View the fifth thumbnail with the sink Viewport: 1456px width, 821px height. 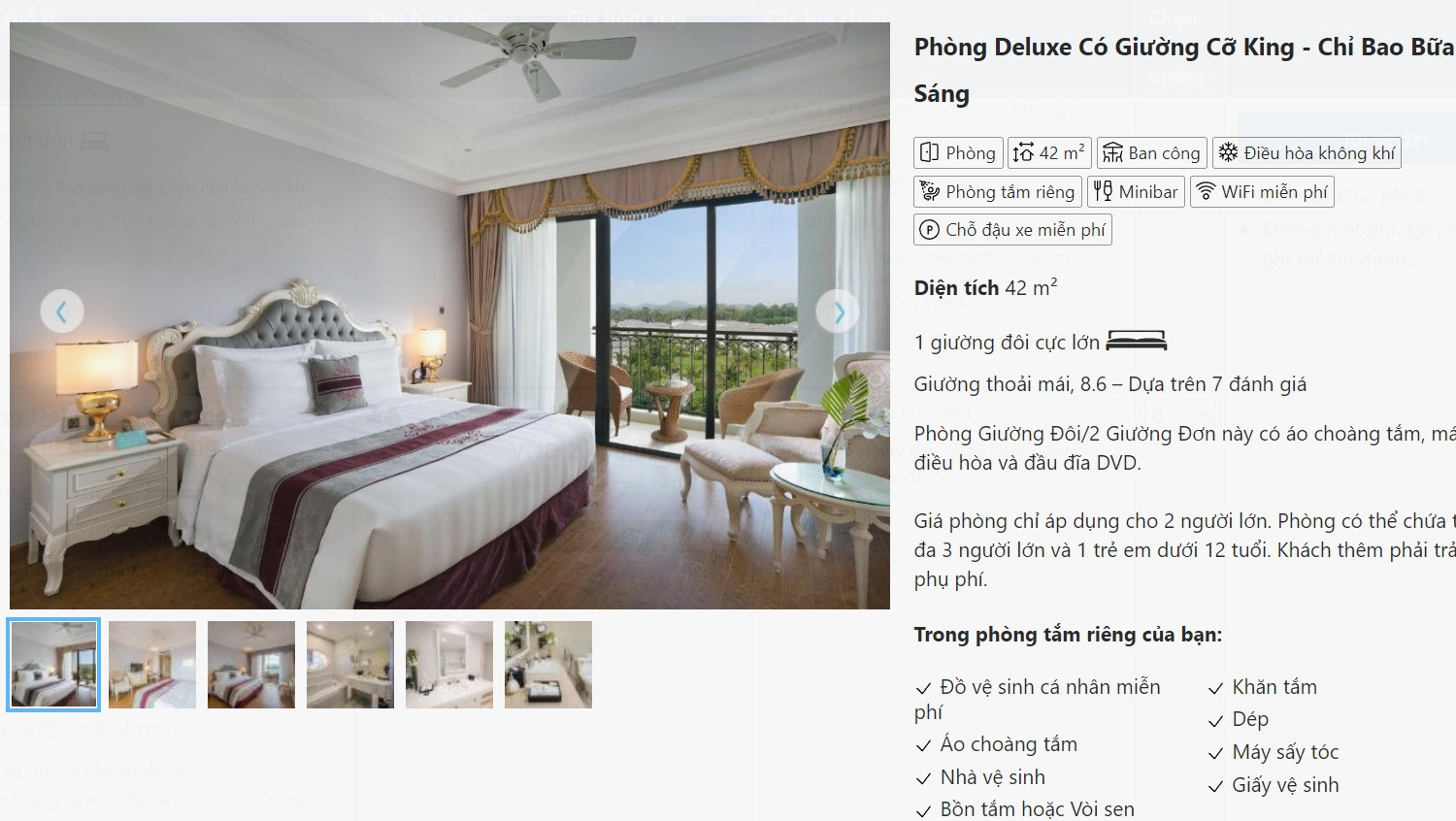pyautogui.click(x=449, y=665)
